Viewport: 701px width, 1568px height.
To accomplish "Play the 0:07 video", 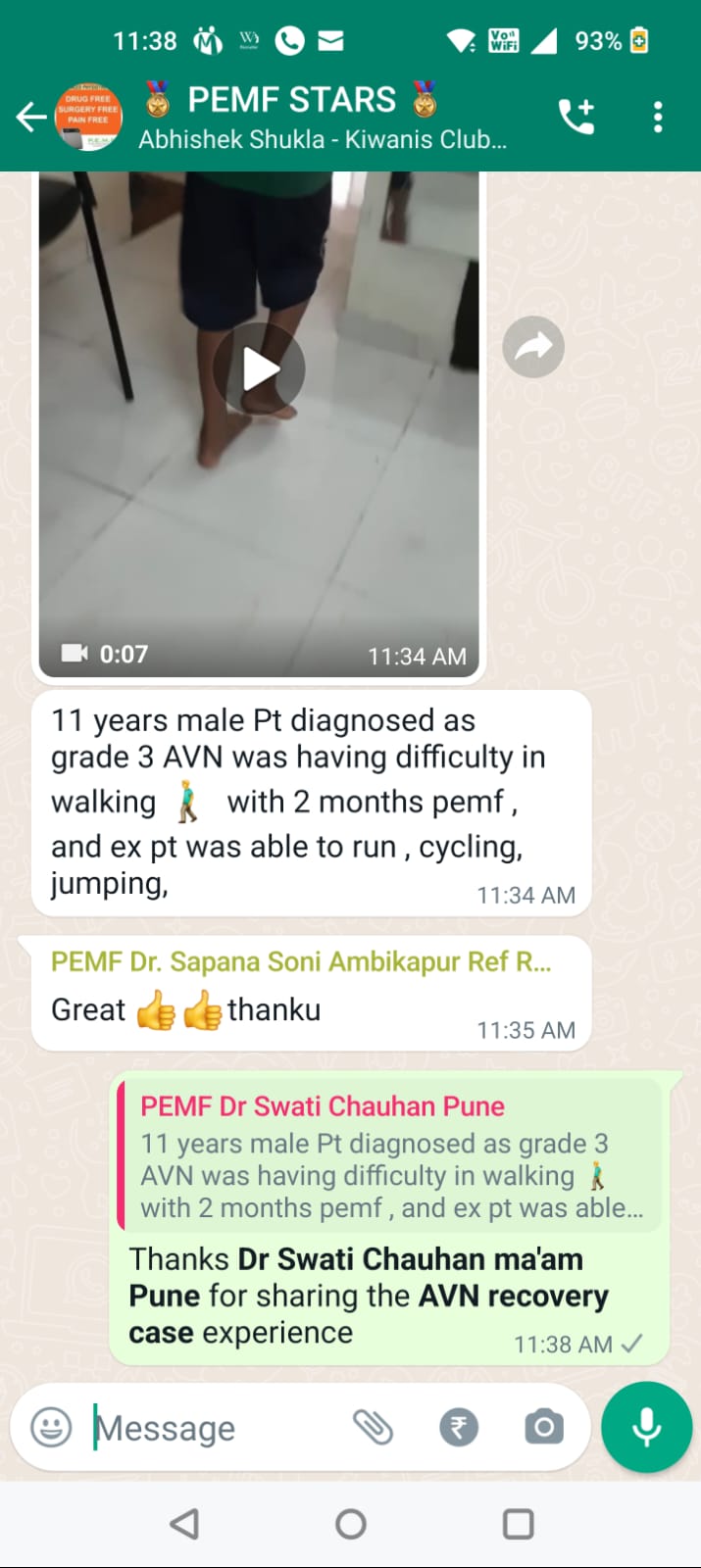I will 260,369.
